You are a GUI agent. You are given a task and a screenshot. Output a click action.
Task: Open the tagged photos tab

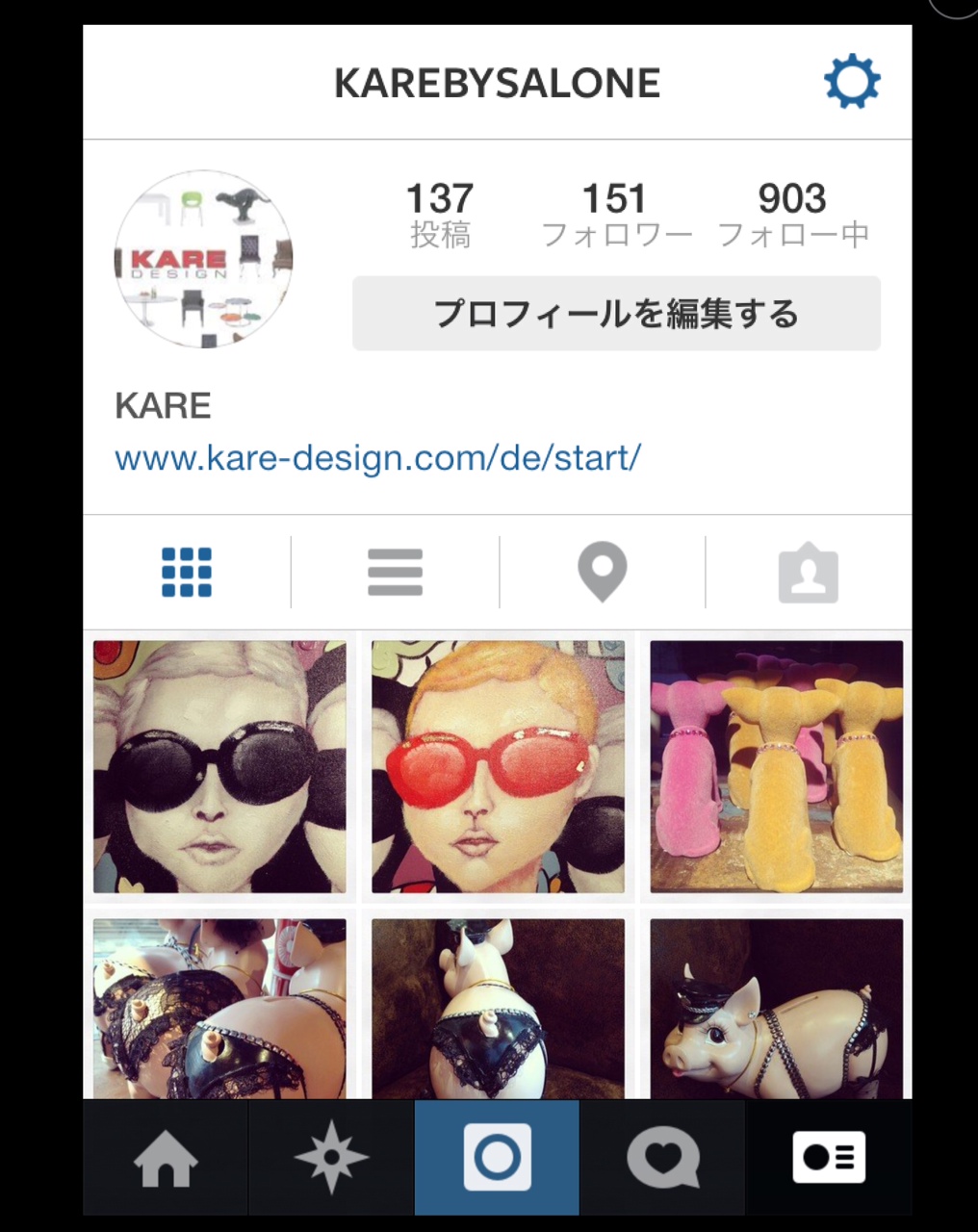click(808, 573)
